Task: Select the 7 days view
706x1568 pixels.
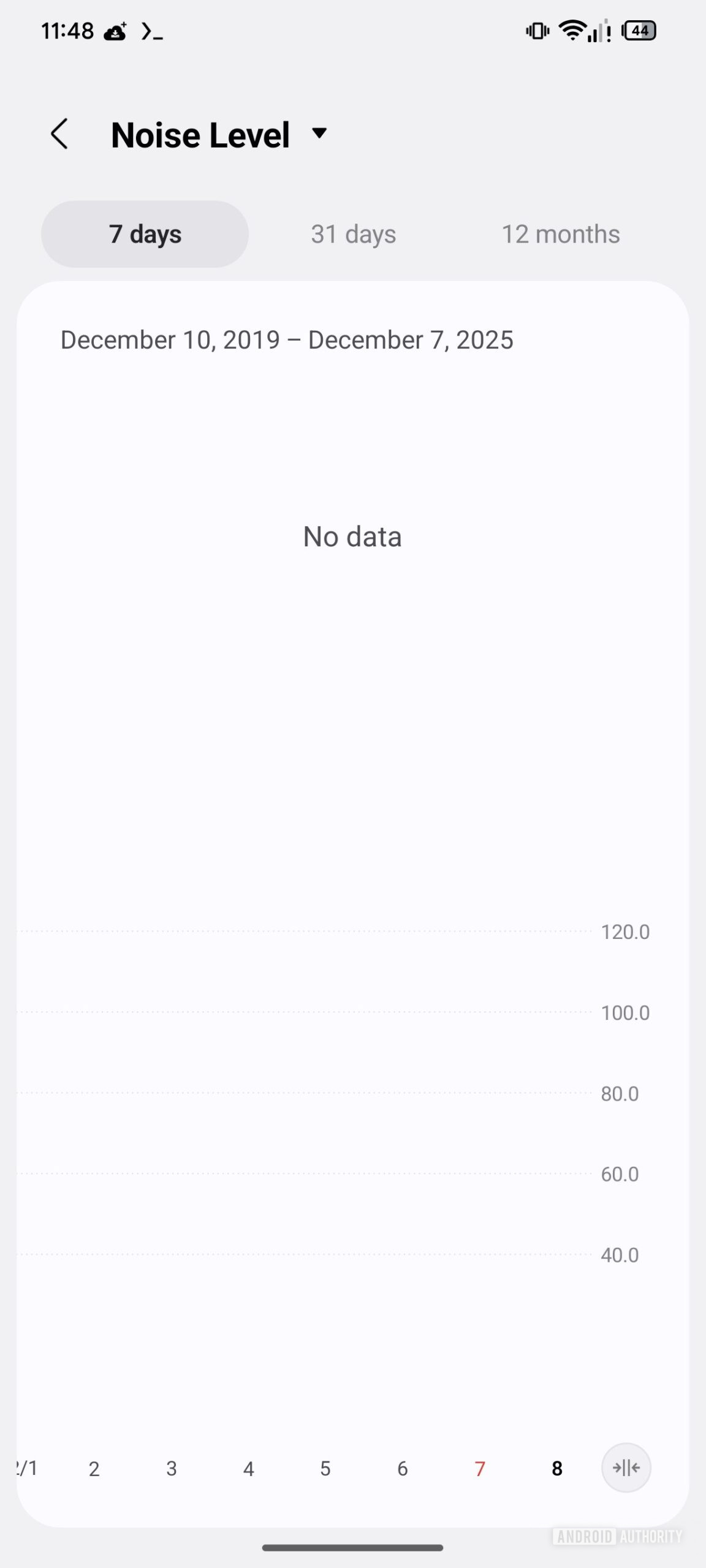Action: click(x=145, y=233)
